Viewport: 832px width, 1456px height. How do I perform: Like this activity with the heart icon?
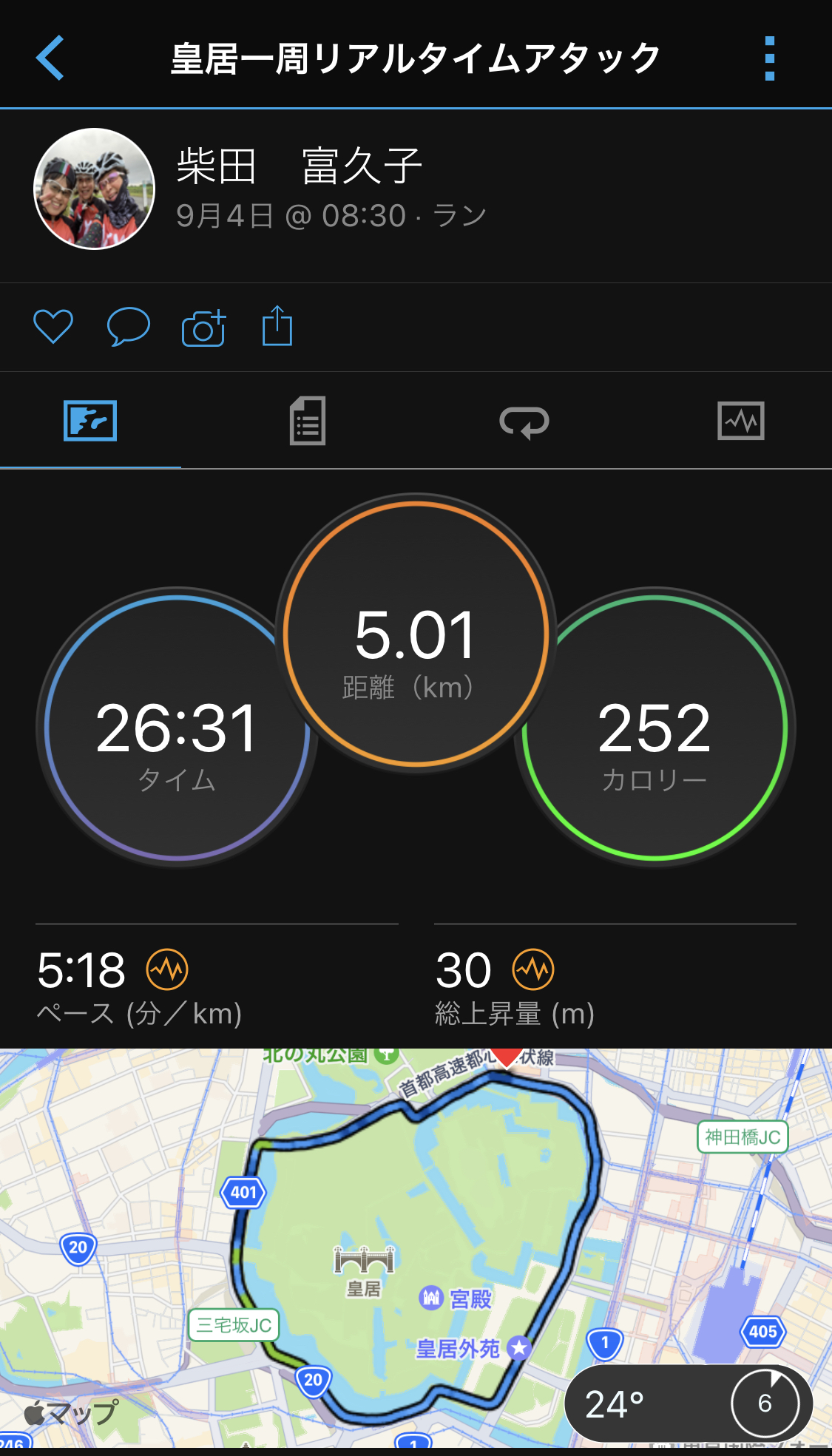(x=53, y=326)
